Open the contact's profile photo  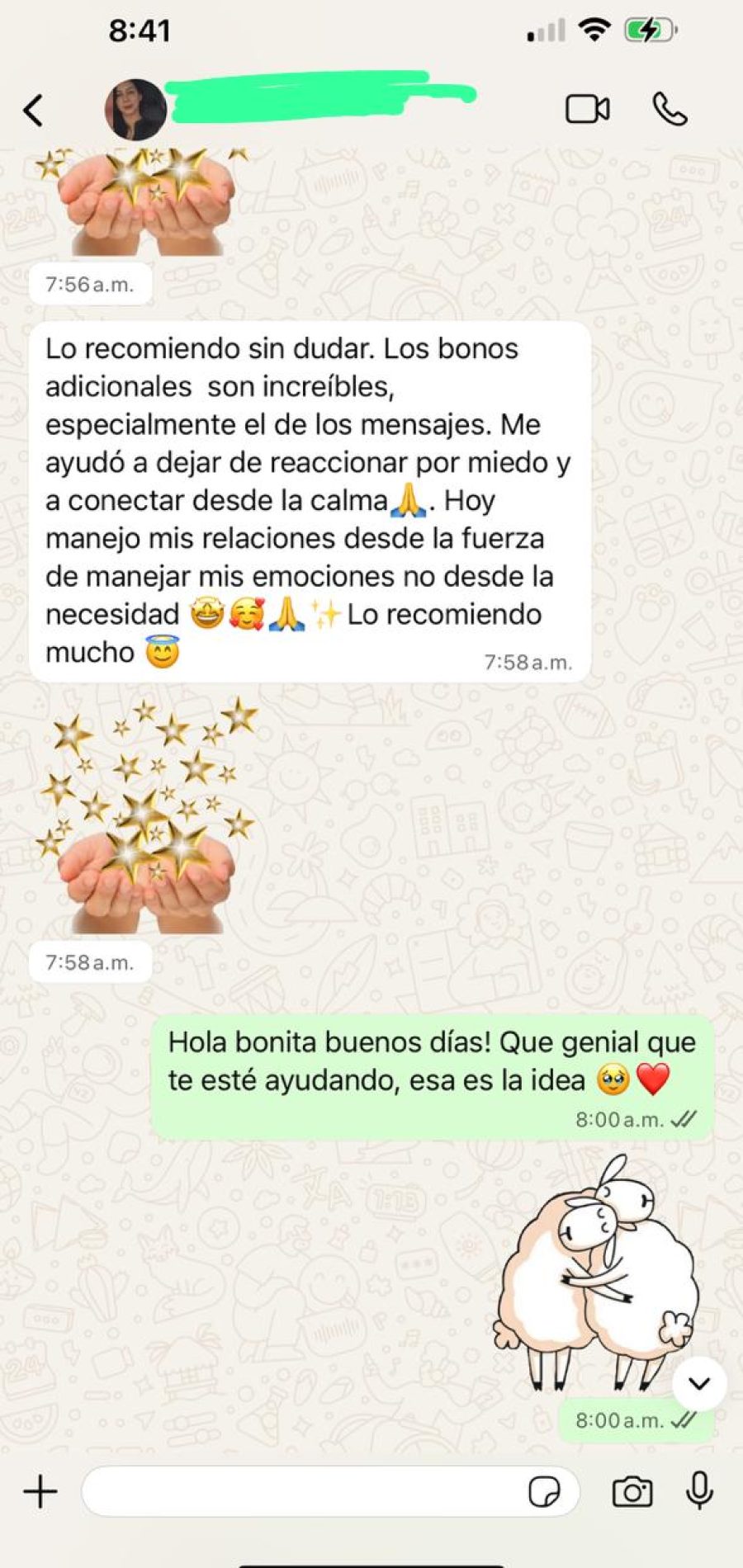click(x=135, y=110)
